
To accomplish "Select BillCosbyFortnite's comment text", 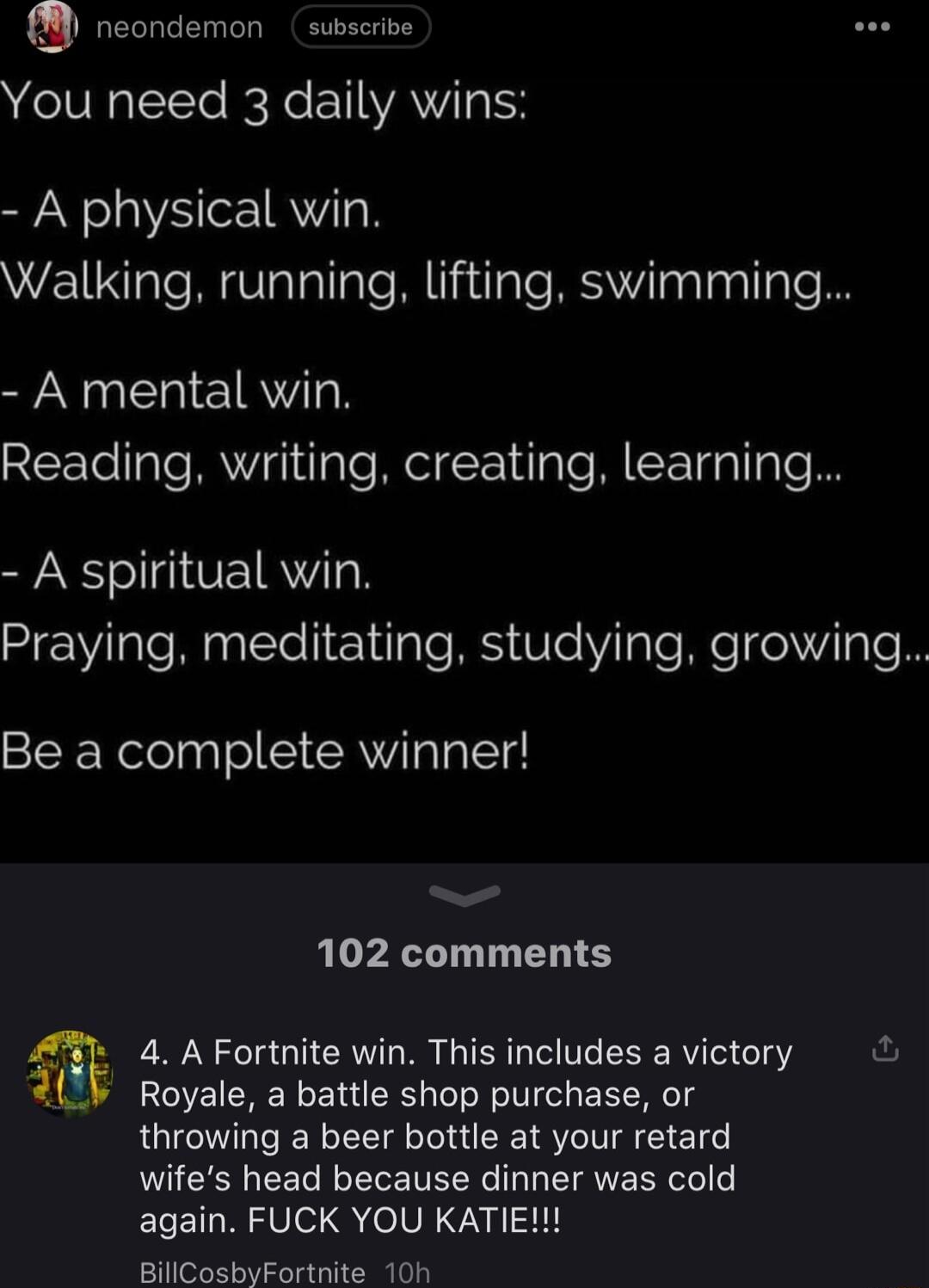I will (464, 1136).
